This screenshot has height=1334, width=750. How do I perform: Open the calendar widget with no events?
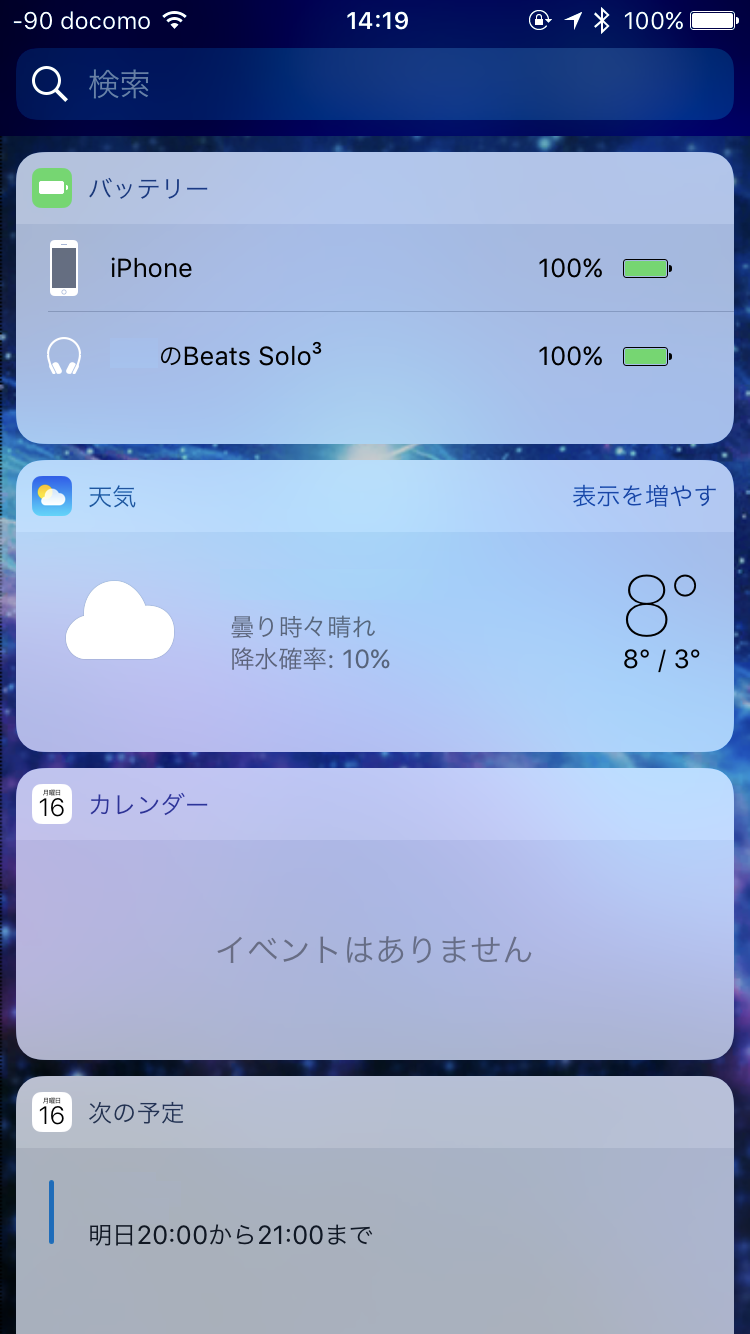pos(375,949)
